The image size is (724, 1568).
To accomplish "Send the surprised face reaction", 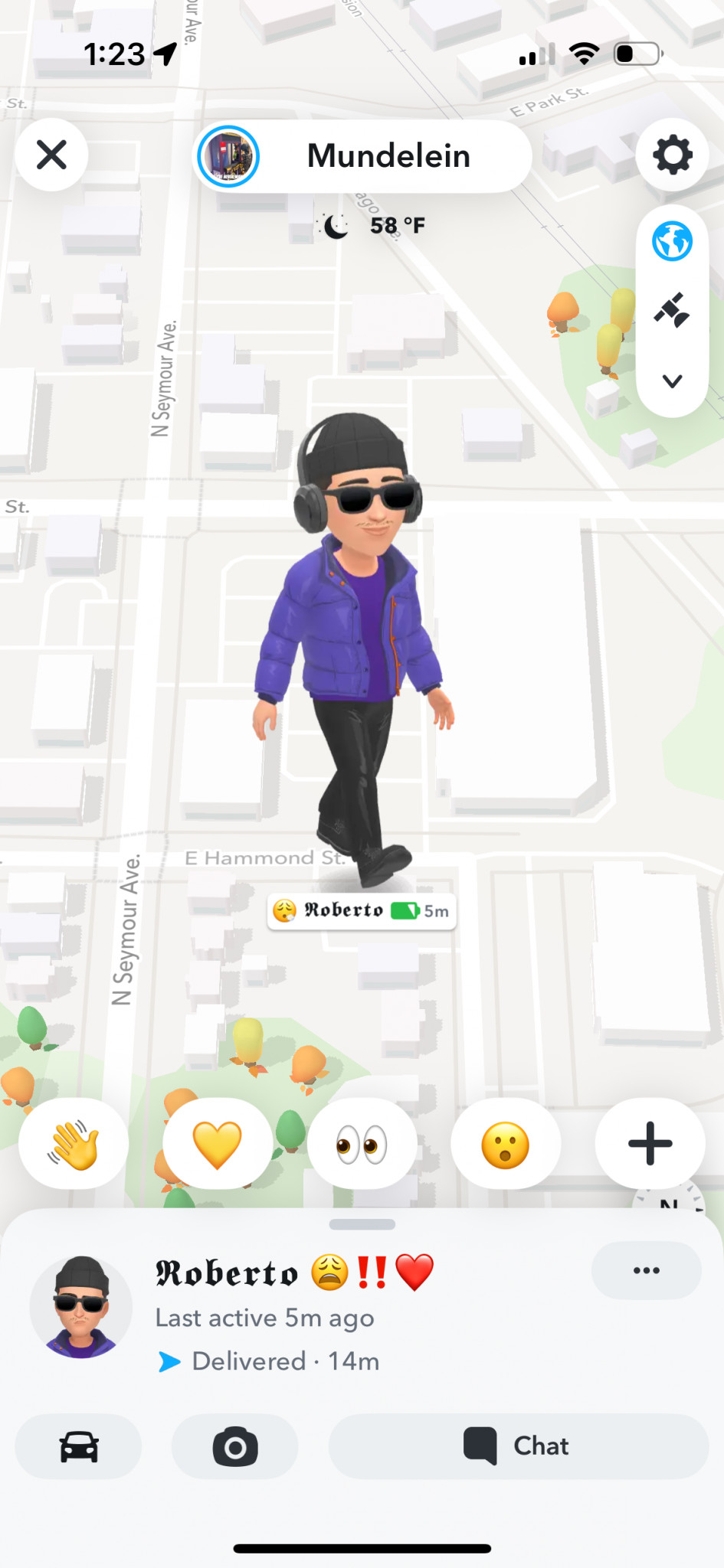I will (506, 1144).
